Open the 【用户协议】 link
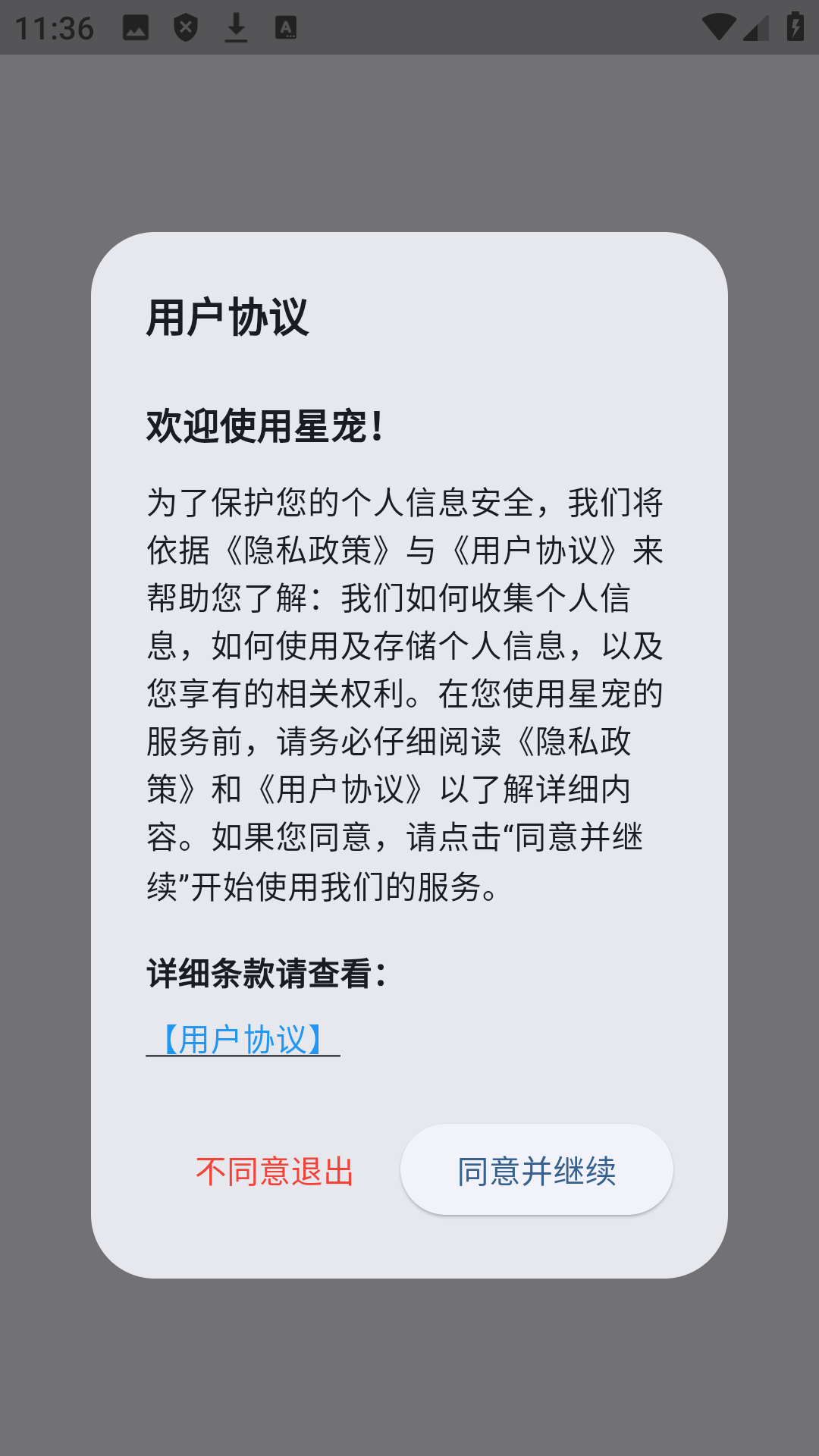 tap(243, 1040)
